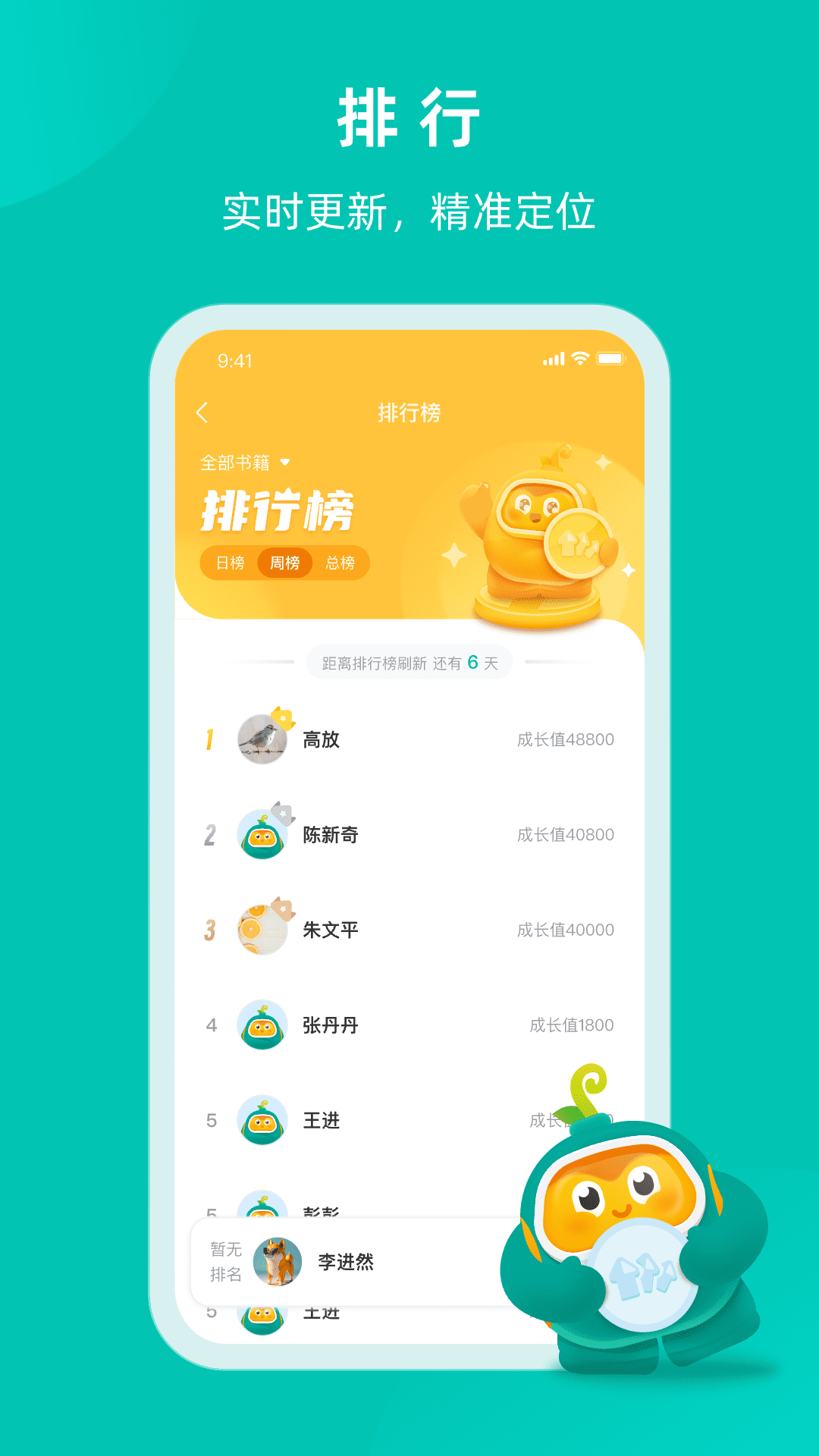
Task: Tap 朱文平's orange slice avatar
Action: coord(262,930)
